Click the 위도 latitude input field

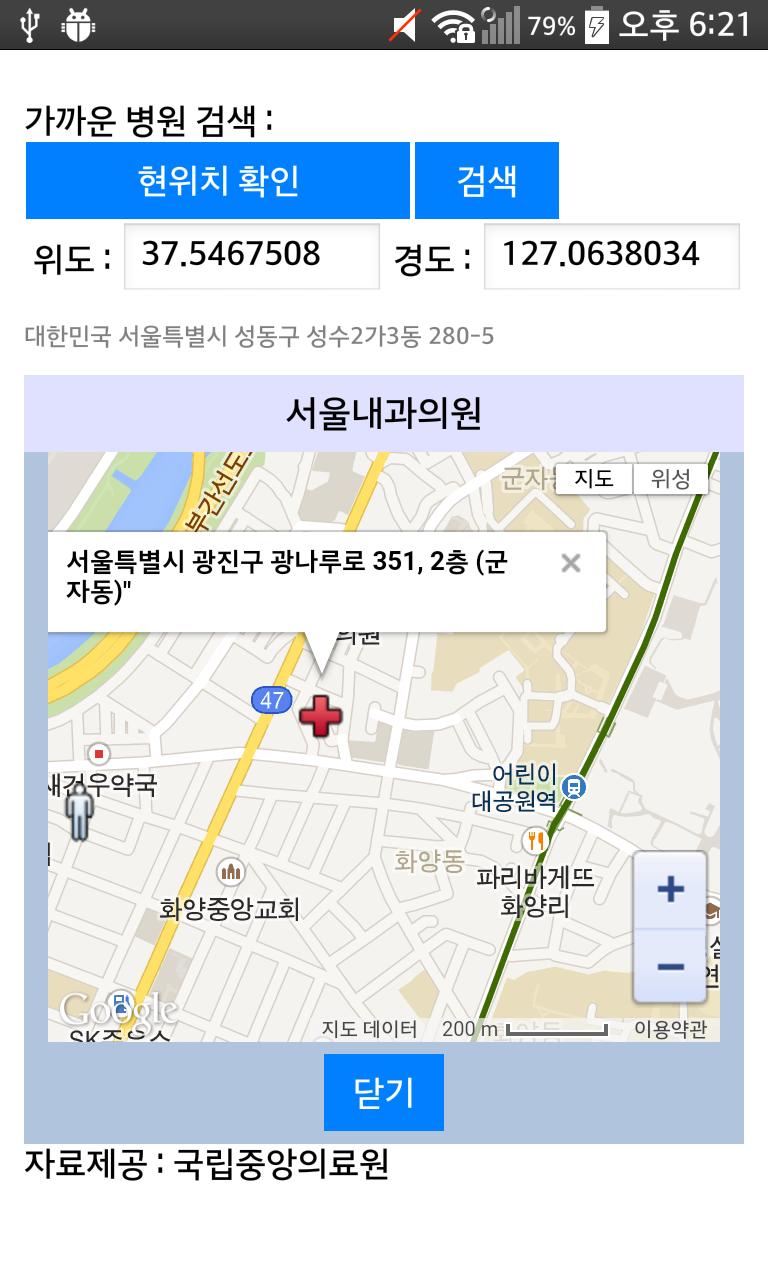point(251,256)
